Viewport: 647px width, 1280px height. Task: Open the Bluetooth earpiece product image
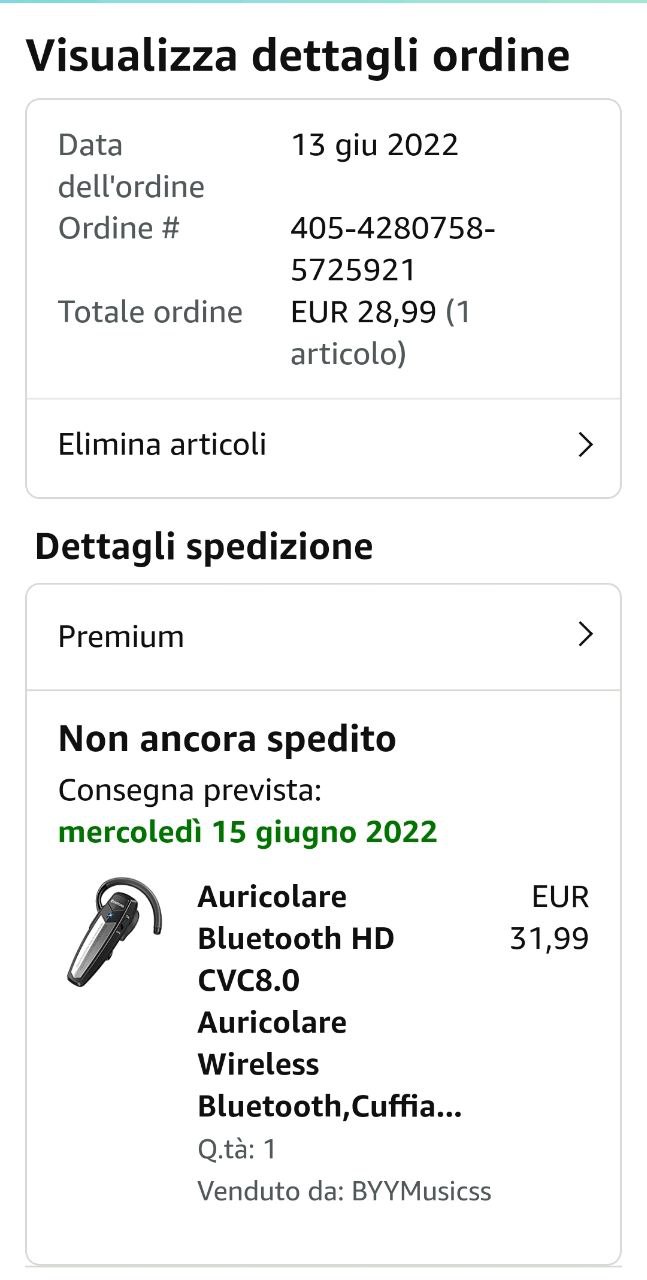(x=114, y=932)
